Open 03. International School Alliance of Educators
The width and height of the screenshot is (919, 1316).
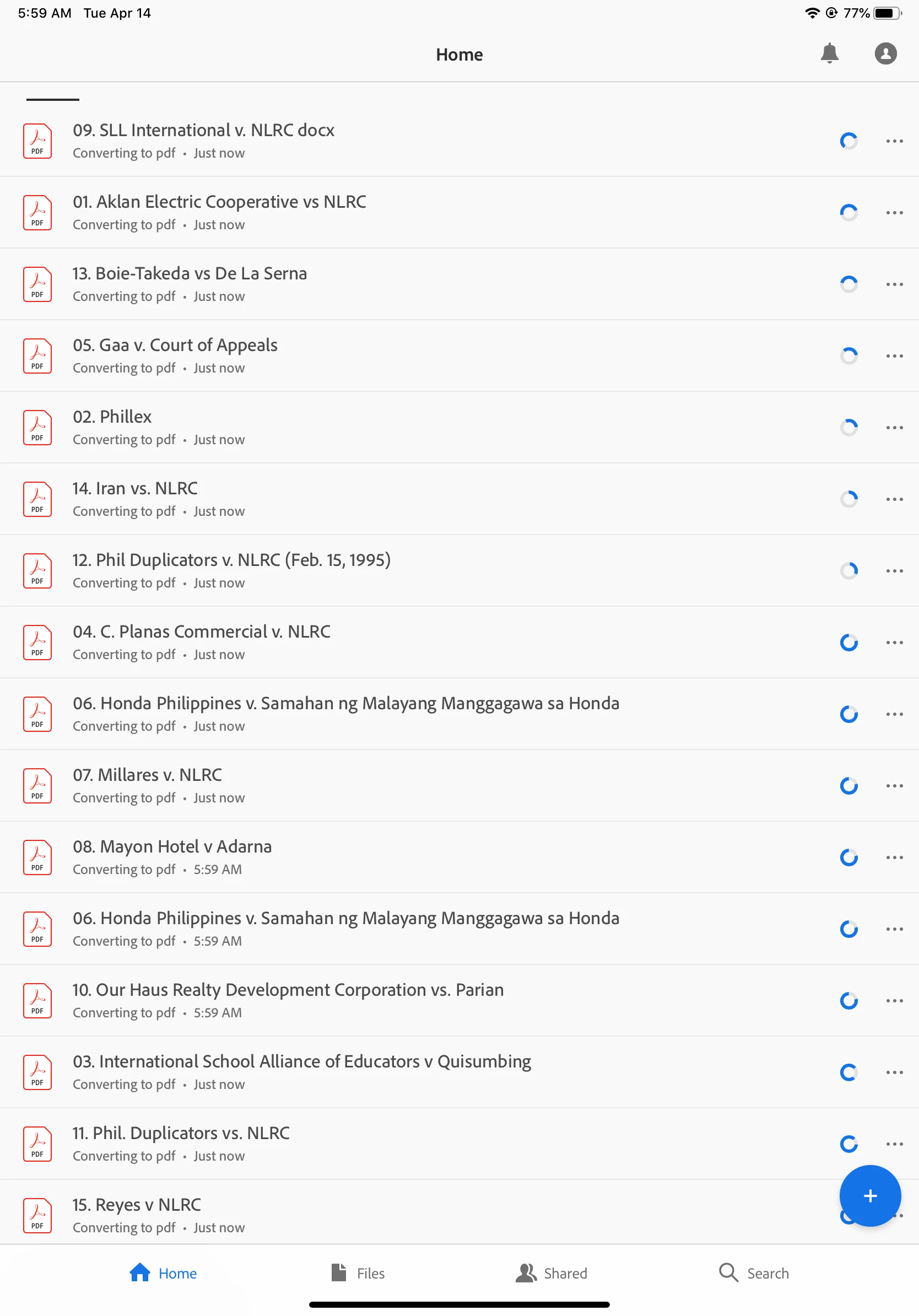coord(302,1062)
